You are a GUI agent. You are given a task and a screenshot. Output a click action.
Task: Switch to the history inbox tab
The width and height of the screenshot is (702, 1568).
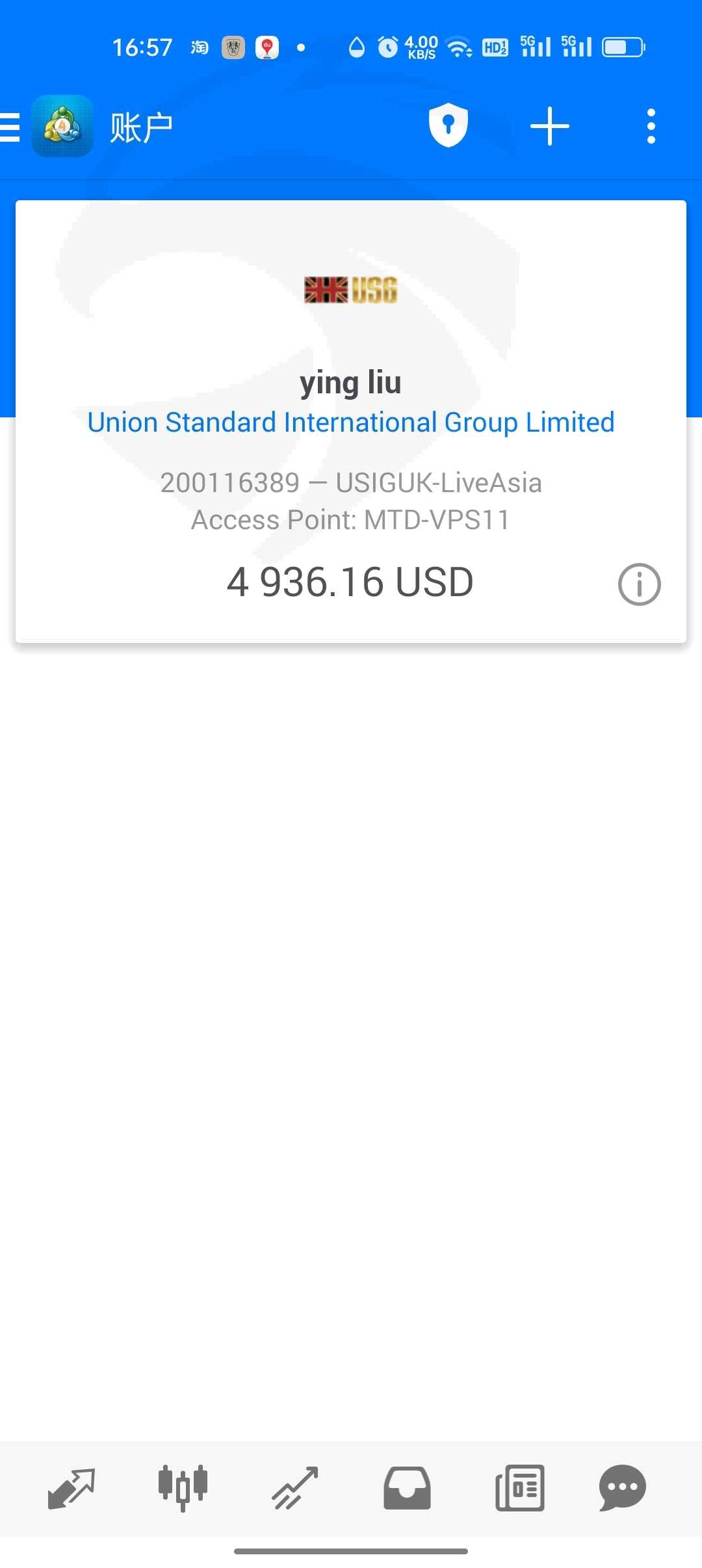pyautogui.click(x=407, y=1487)
